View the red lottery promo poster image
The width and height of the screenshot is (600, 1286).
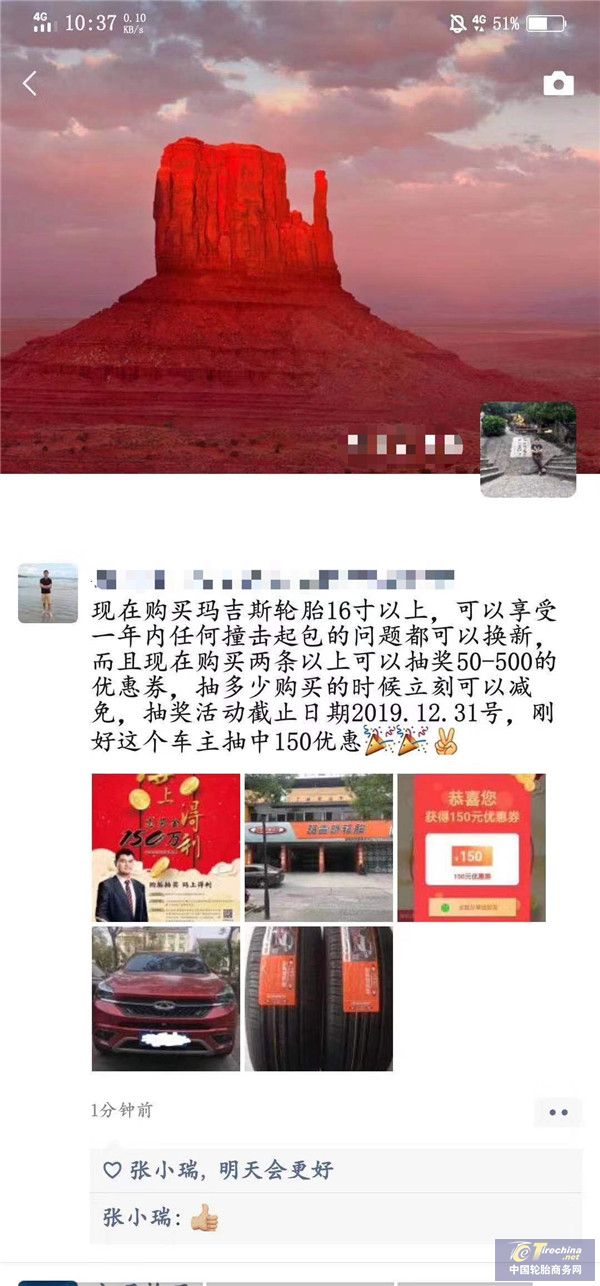(x=166, y=848)
